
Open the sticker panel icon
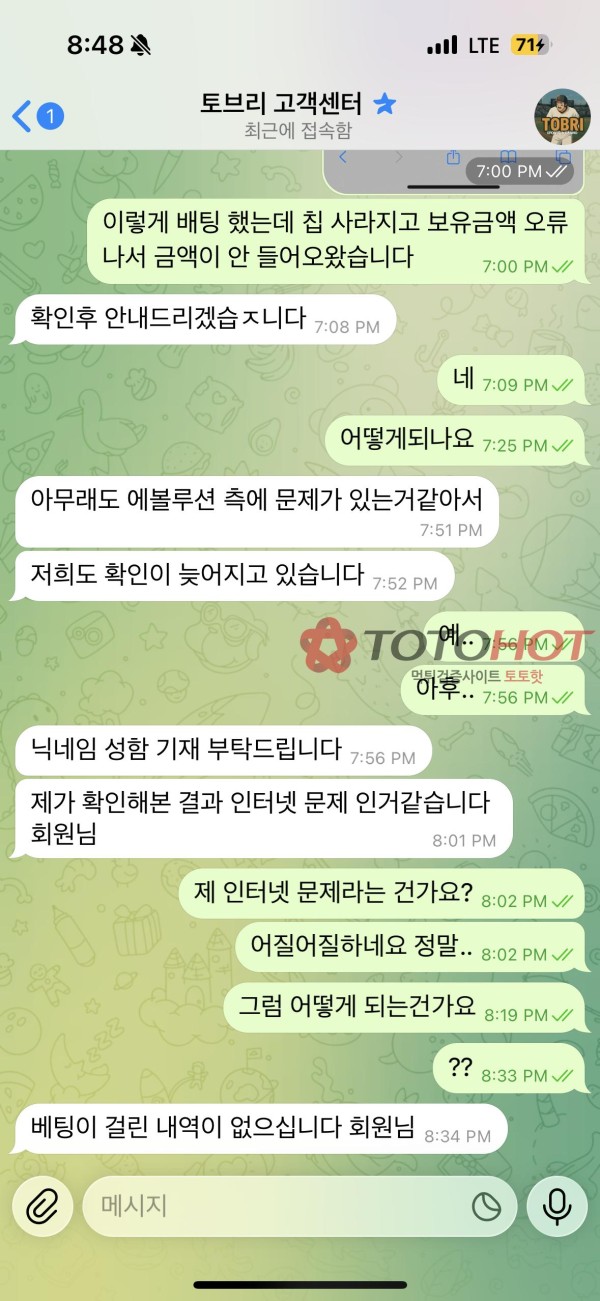point(486,1207)
